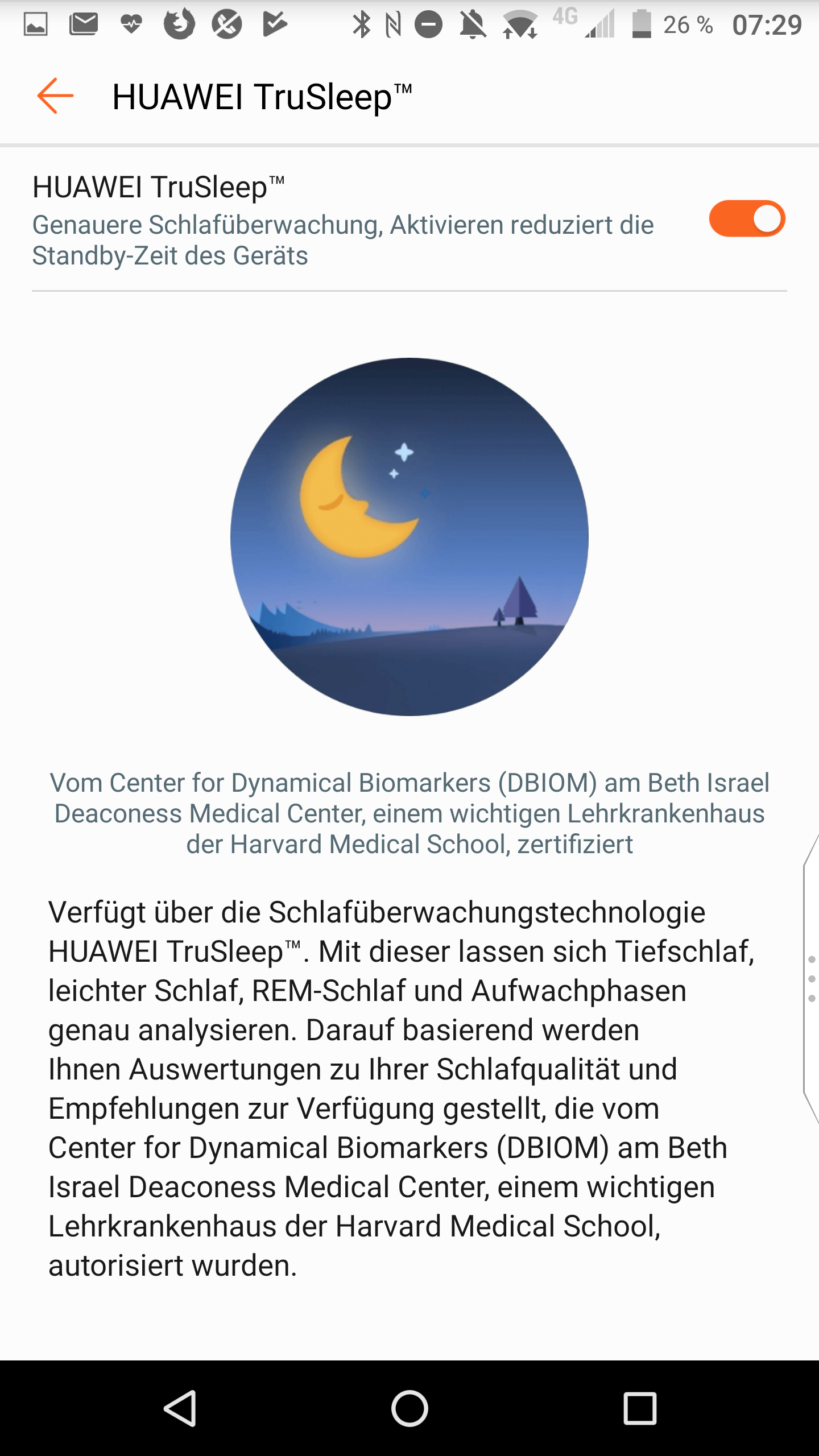Open the side edge handle with three dots
Viewport: 819px width, 1456px height.
pyautogui.click(x=812, y=978)
